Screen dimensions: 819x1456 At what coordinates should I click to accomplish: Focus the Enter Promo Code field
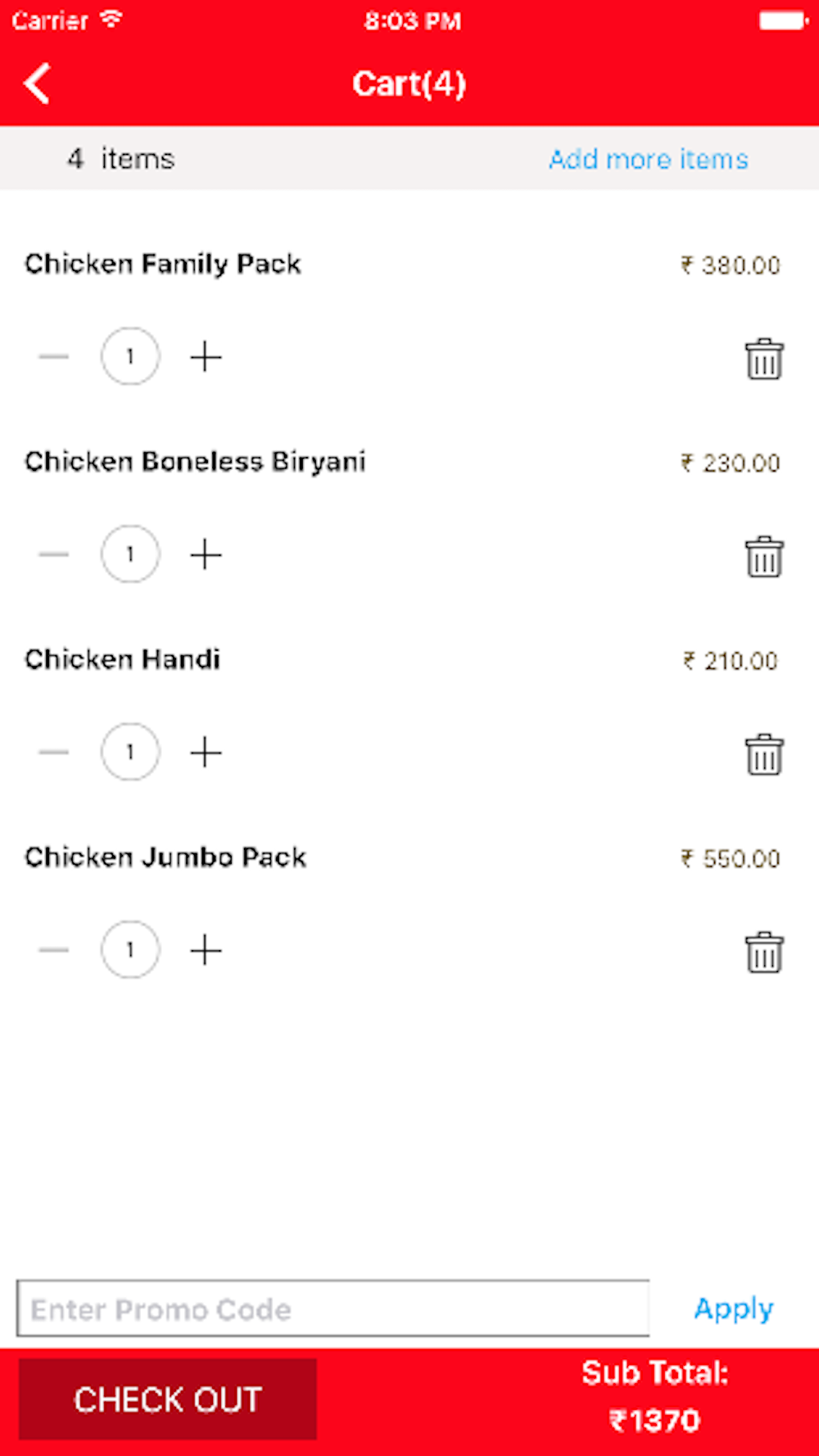click(x=333, y=1309)
